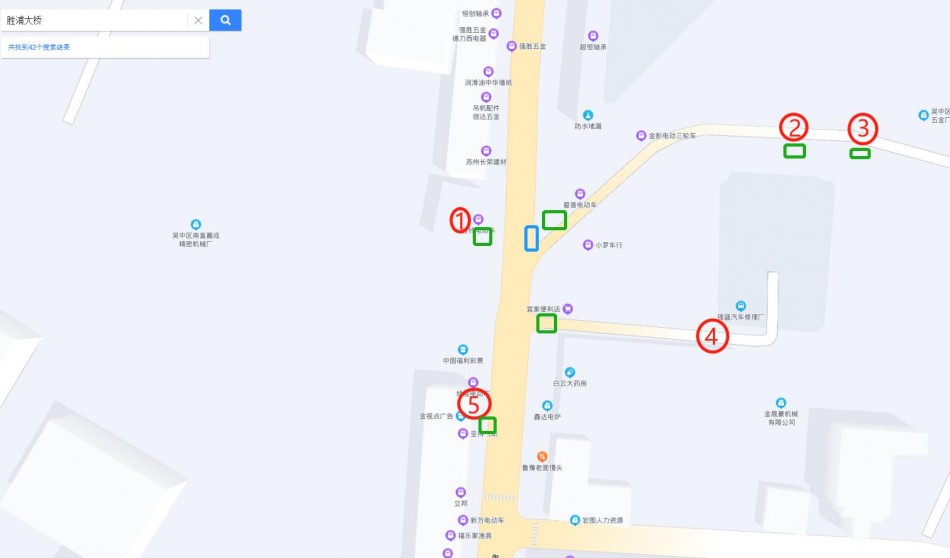Open the 白云大药房 pharmacy marker
Screen dimensions: 950x558
coord(570,372)
